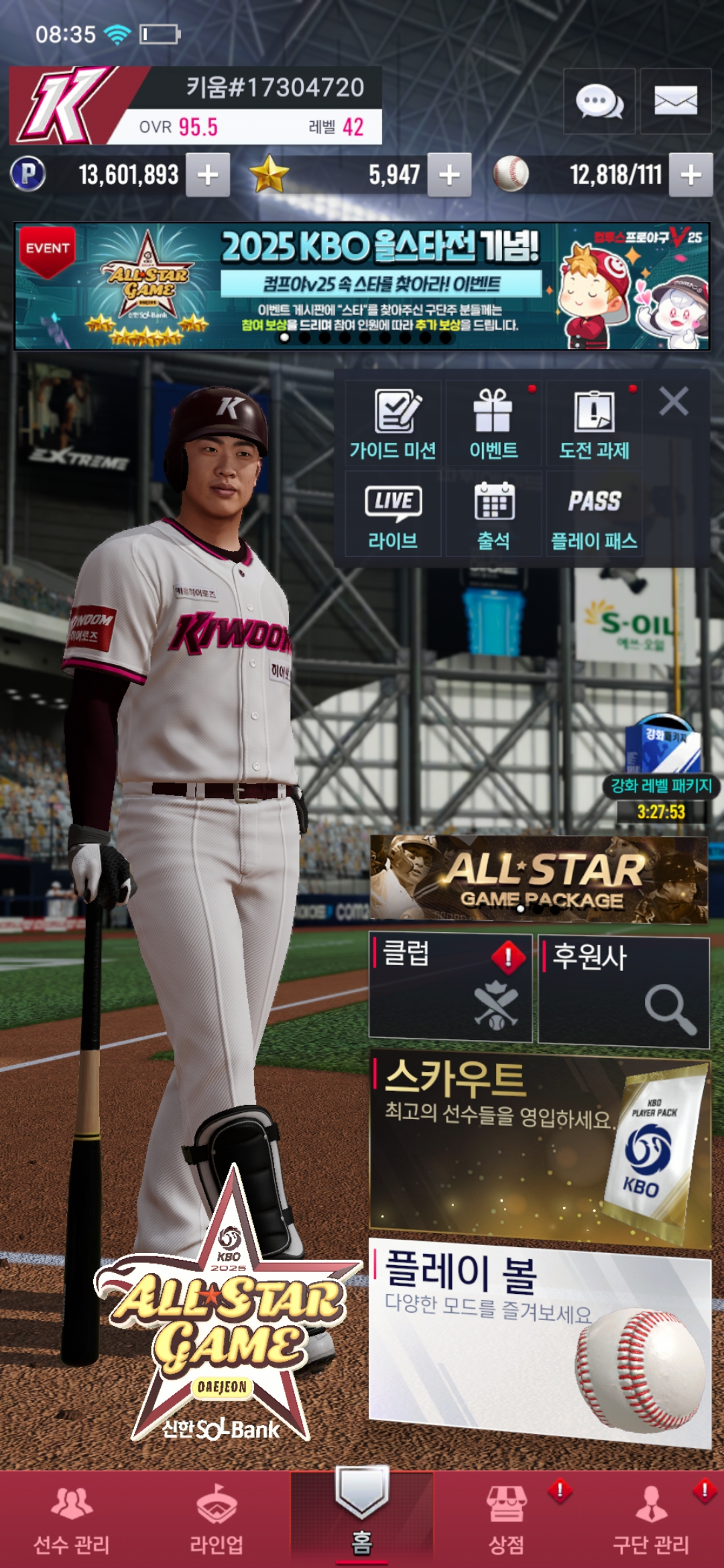This screenshot has height=1568, width=724.
Task: Open the chat speech bubble icon
Action: pos(599,102)
